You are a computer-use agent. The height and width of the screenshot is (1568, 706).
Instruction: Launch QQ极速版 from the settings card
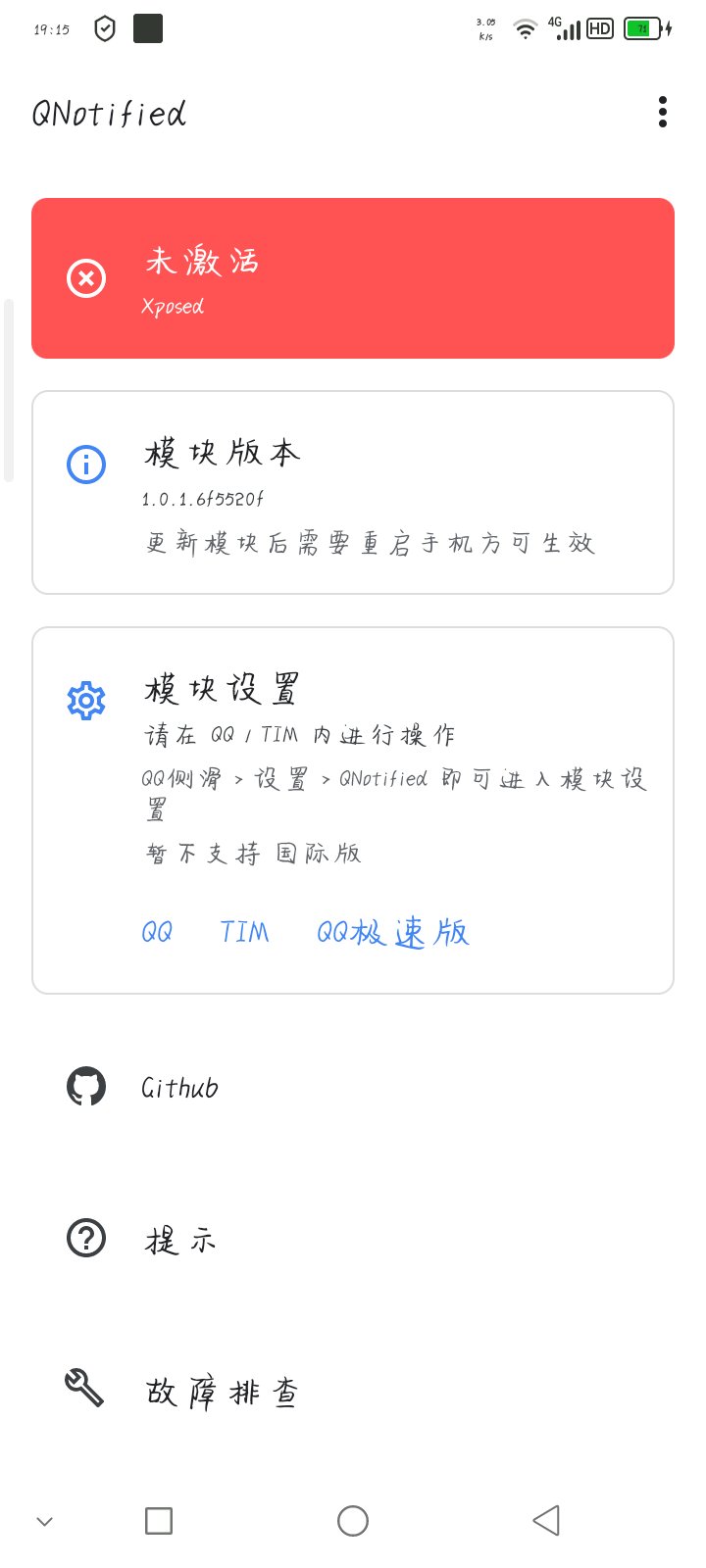coord(392,934)
